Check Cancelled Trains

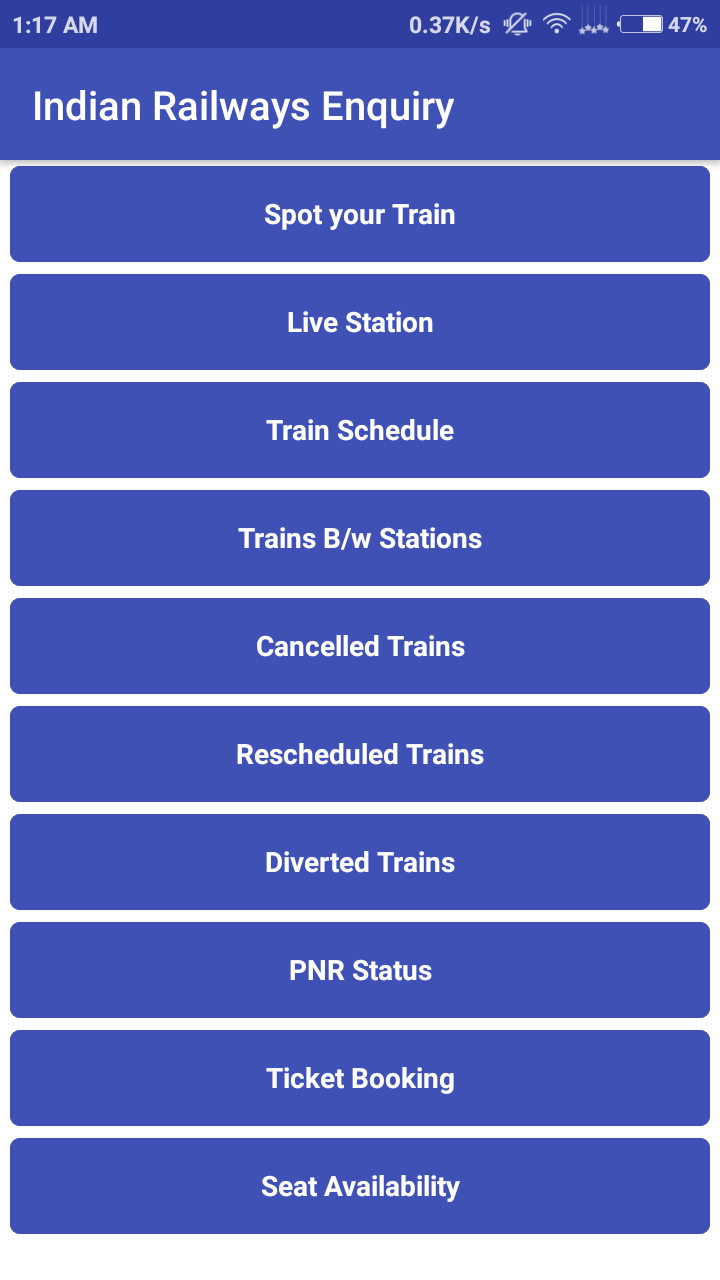pyautogui.click(x=360, y=646)
